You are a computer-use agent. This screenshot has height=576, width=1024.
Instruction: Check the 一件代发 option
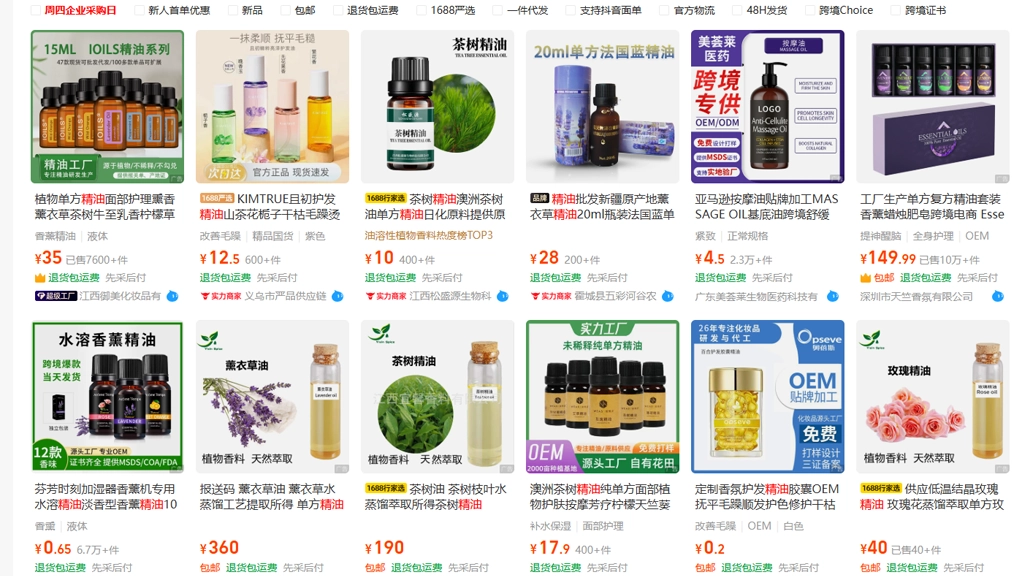(498, 10)
